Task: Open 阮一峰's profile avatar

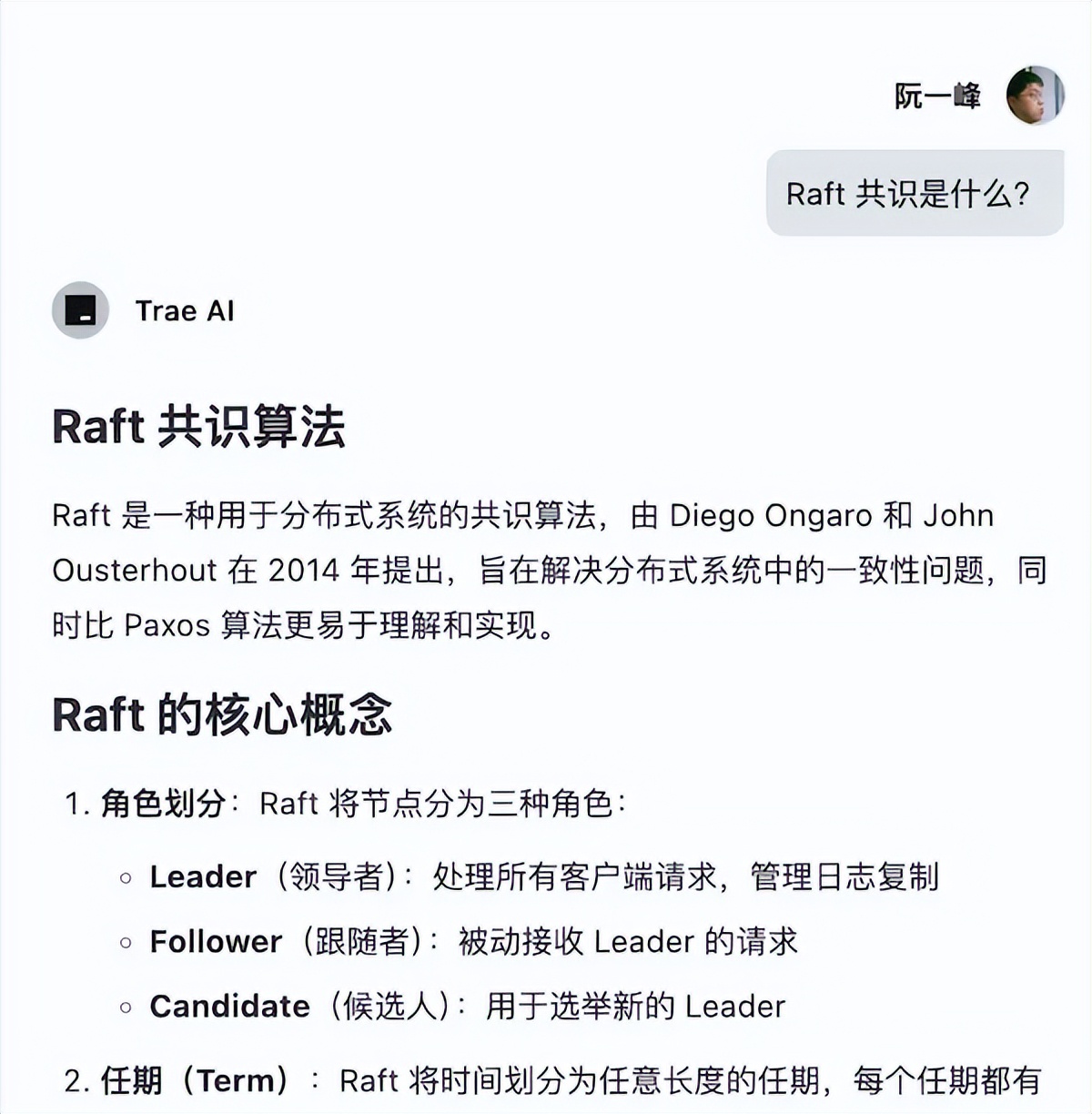Action: pyautogui.click(x=1035, y=96)
